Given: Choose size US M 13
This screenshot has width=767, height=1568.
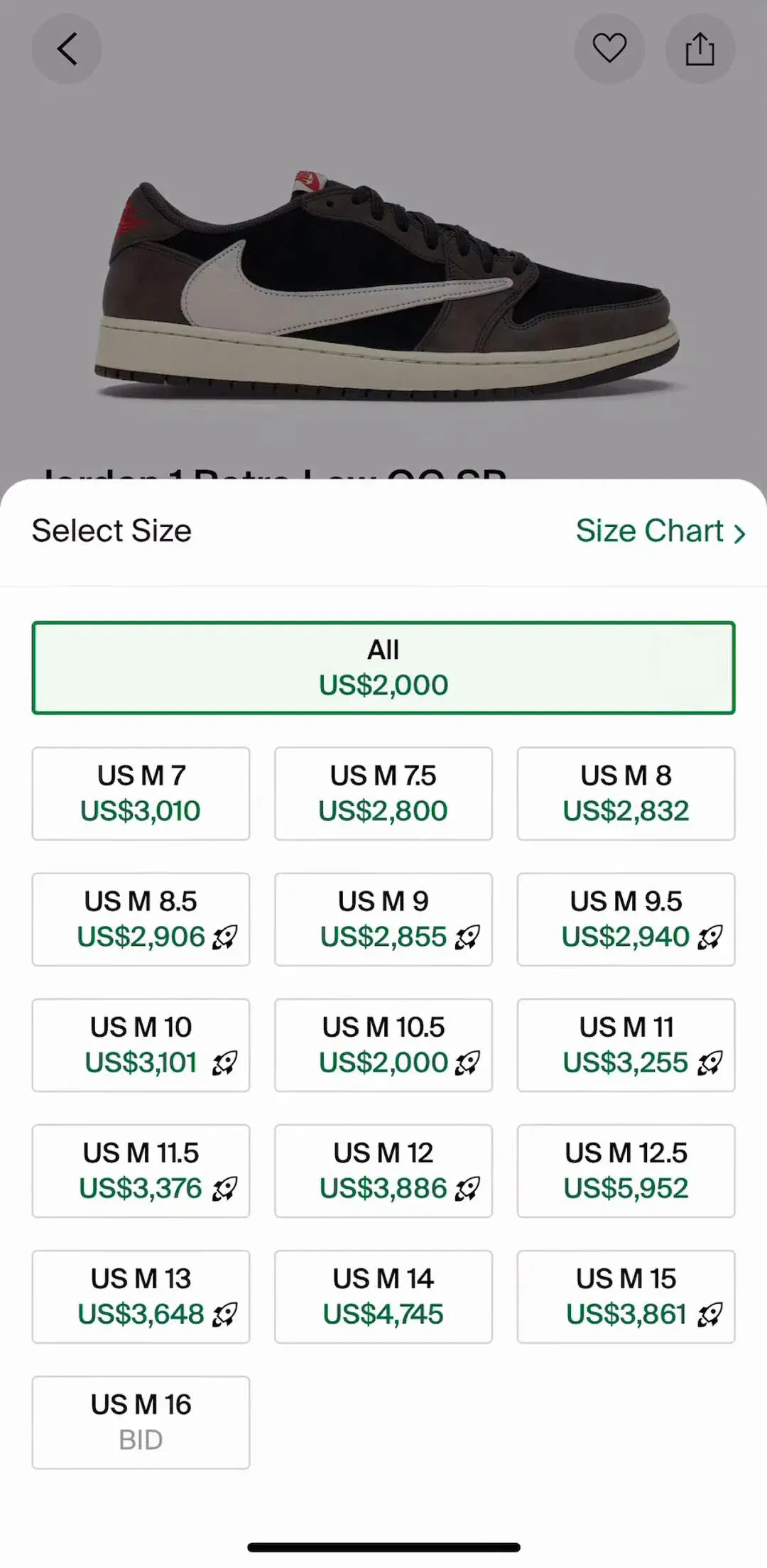Looking at the screenshot, I should 141,1296.
